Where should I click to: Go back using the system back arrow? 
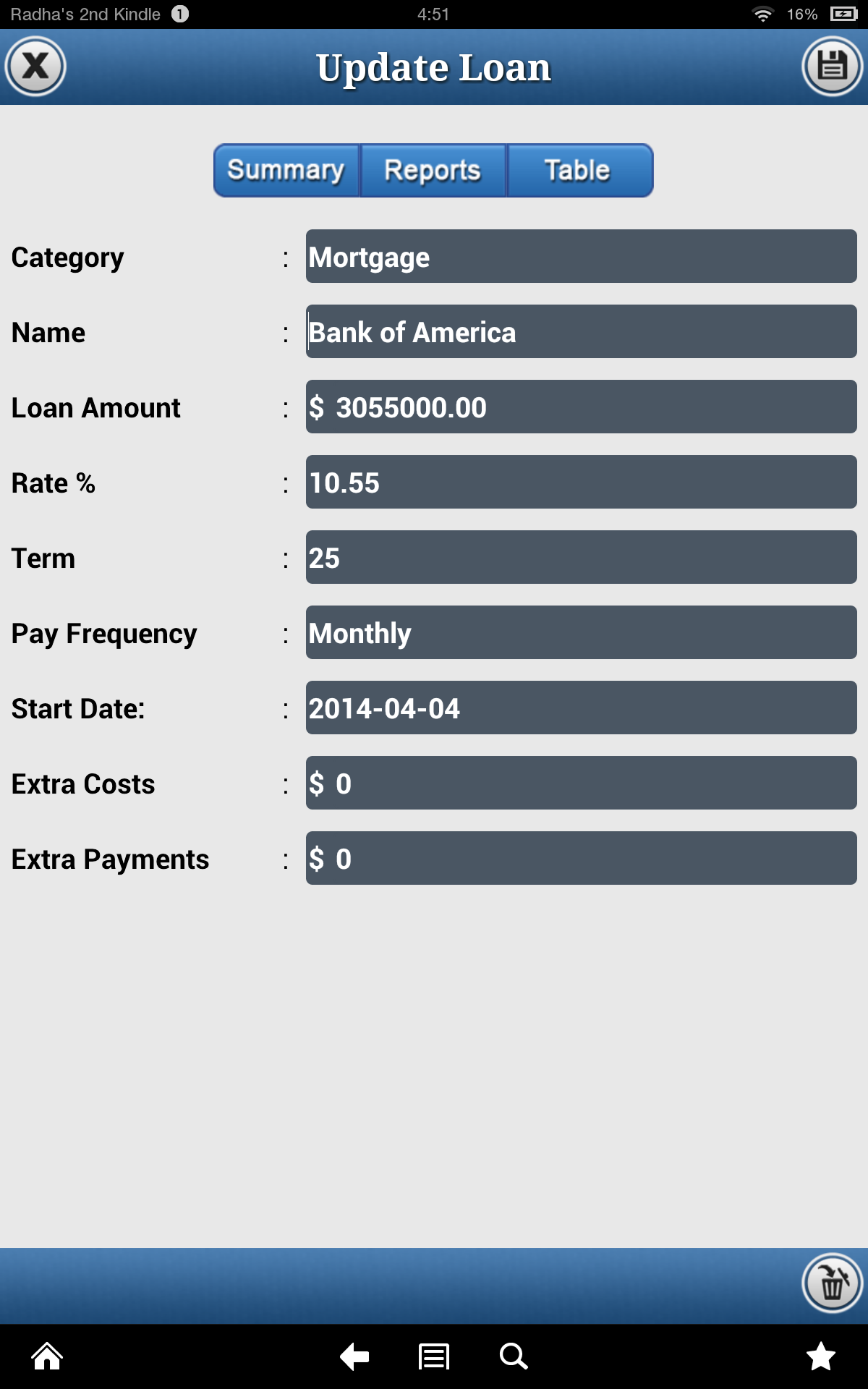pyautogui.click(x=354, y=1356)
